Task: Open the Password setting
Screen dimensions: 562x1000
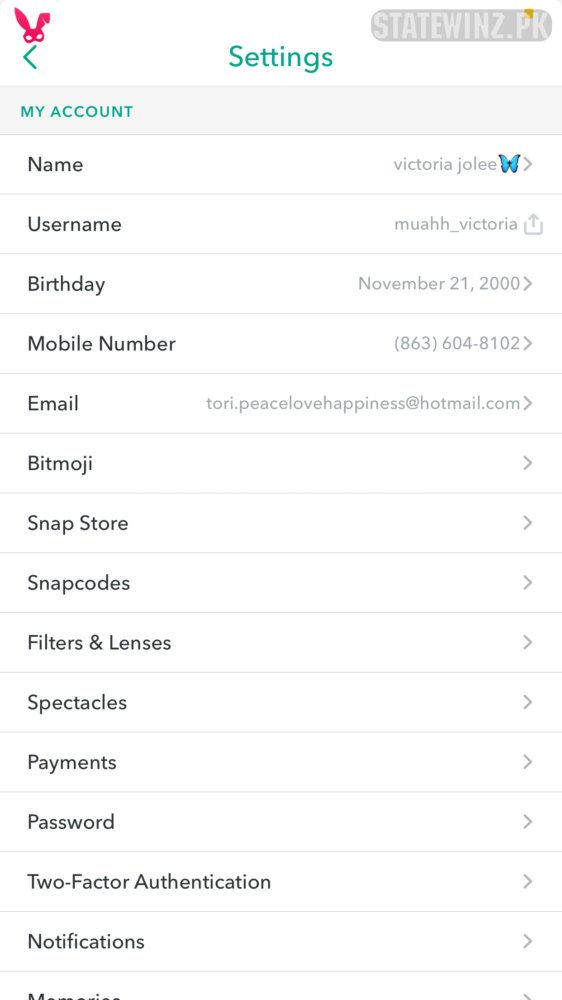Action: pos(281,822)
